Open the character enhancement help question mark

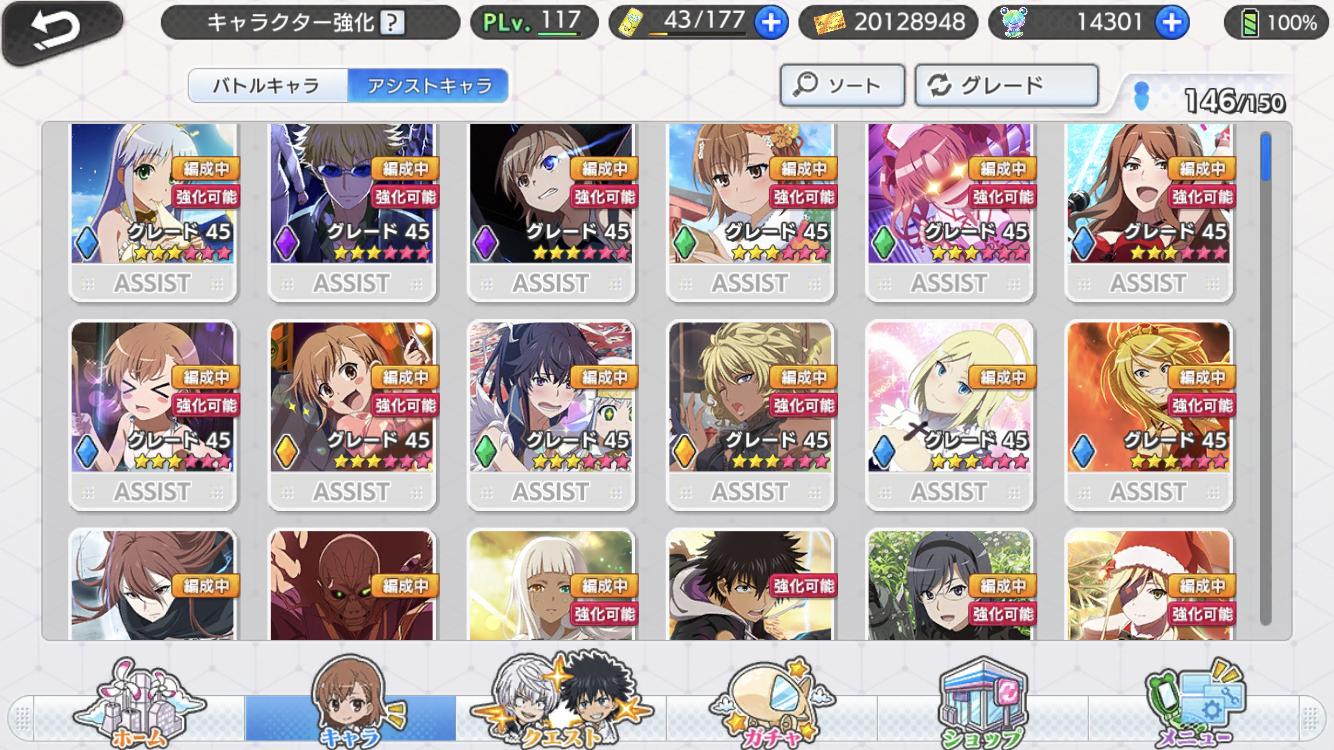tap(393, 22)
